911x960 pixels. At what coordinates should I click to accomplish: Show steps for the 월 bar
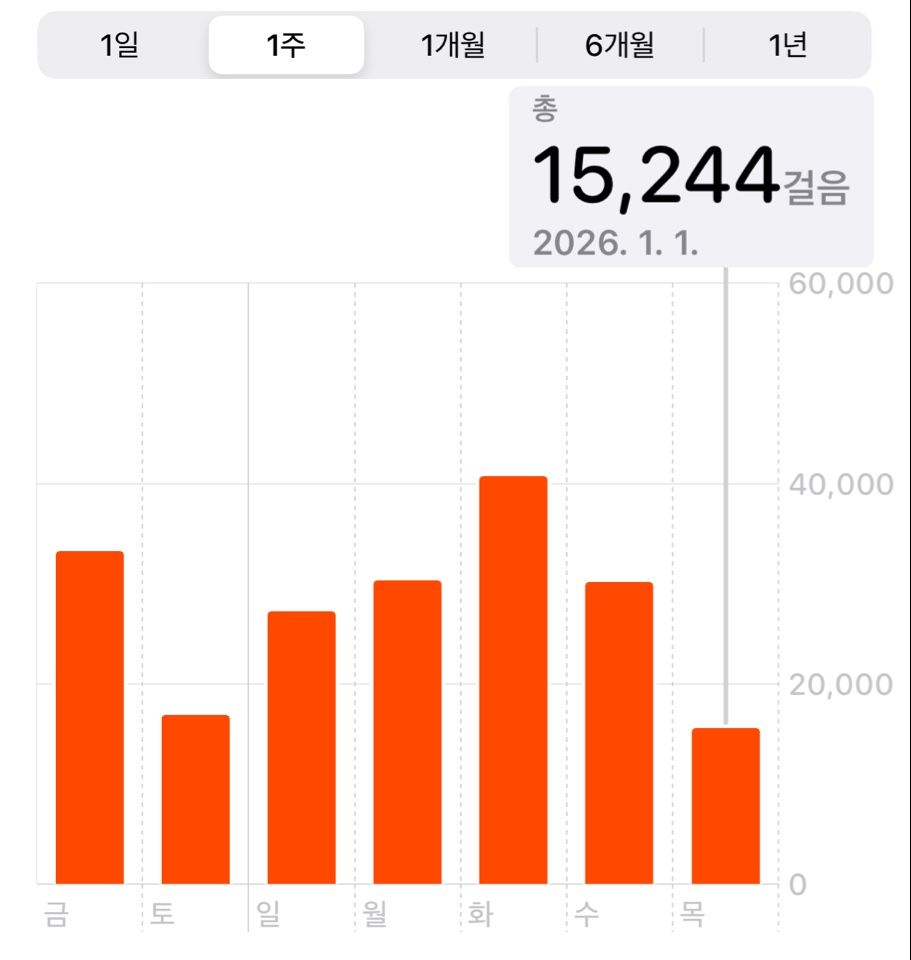408,732
